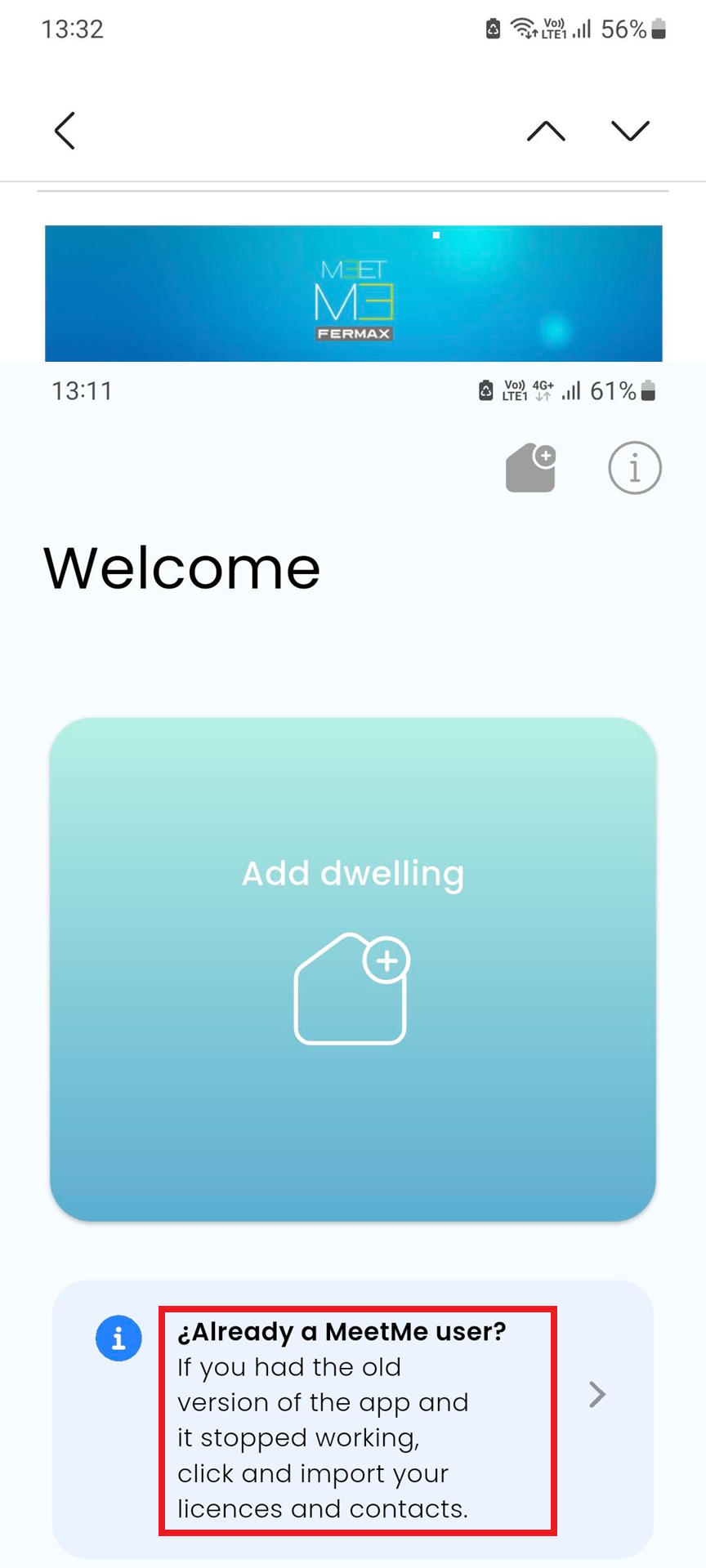Jump to the next message with down arrow
The width and height of the screenshot is (706, 1568).
coord(630,131)
